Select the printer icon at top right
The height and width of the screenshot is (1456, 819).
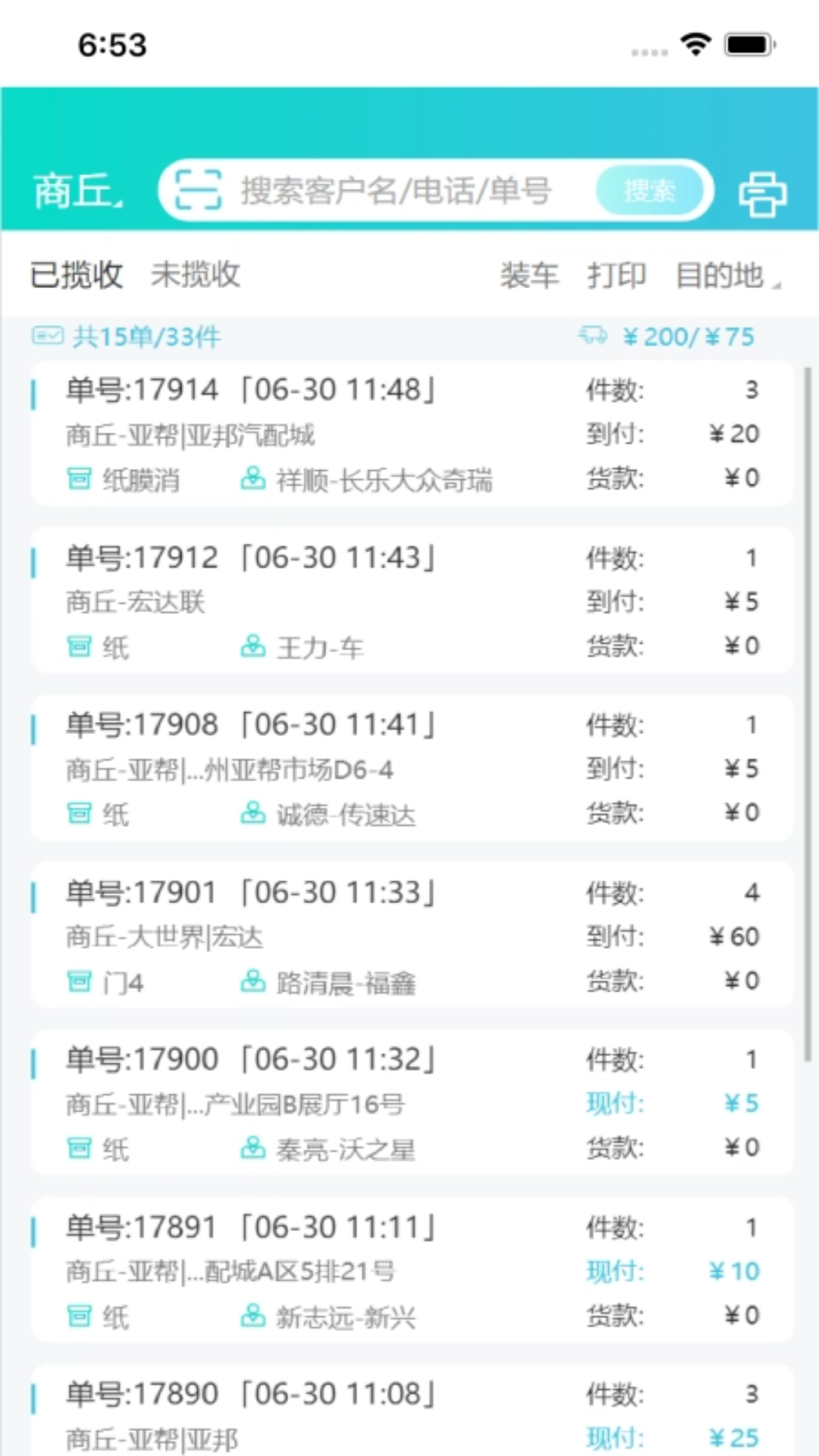point(764,193)
